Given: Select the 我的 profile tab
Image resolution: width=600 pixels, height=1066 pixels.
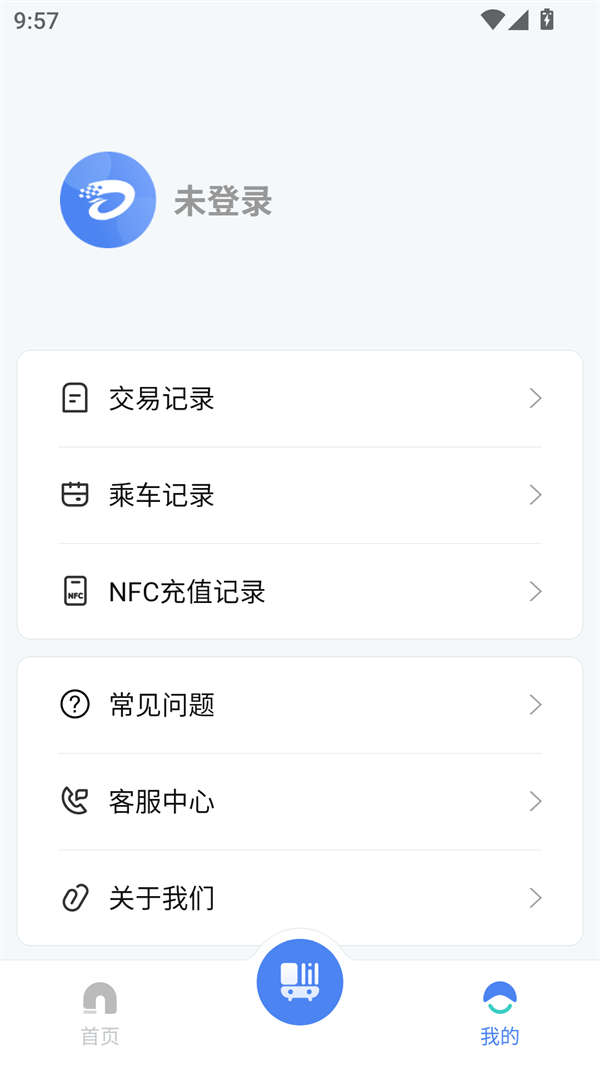Looking at the screenshot, I should [x=499, y=1012].
